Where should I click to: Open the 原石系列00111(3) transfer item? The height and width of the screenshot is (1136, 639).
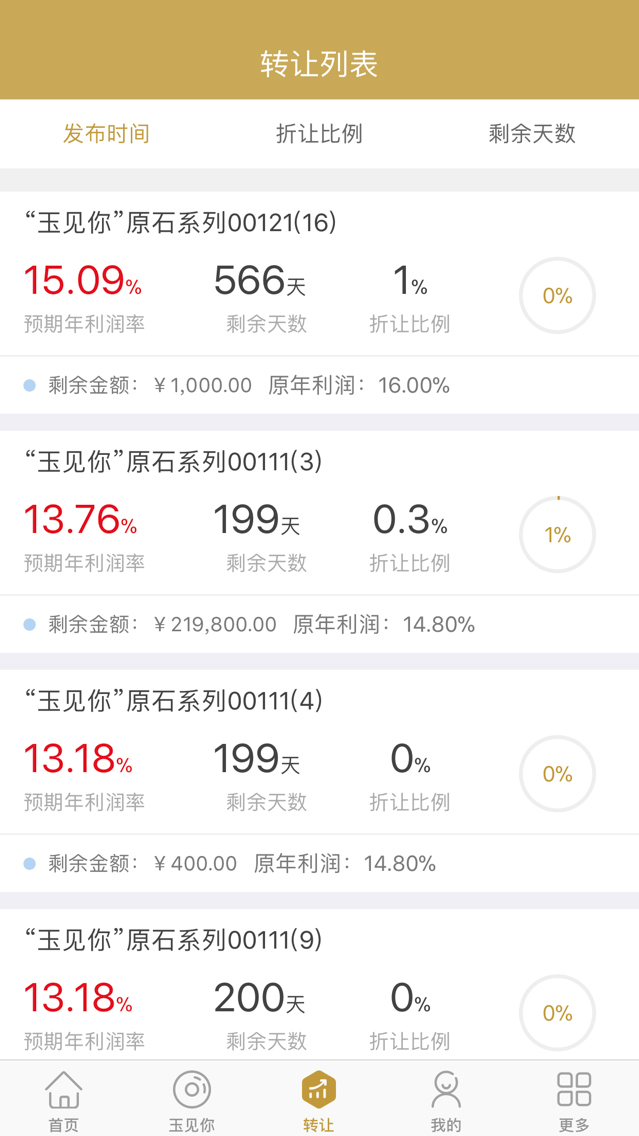[320, 542]
